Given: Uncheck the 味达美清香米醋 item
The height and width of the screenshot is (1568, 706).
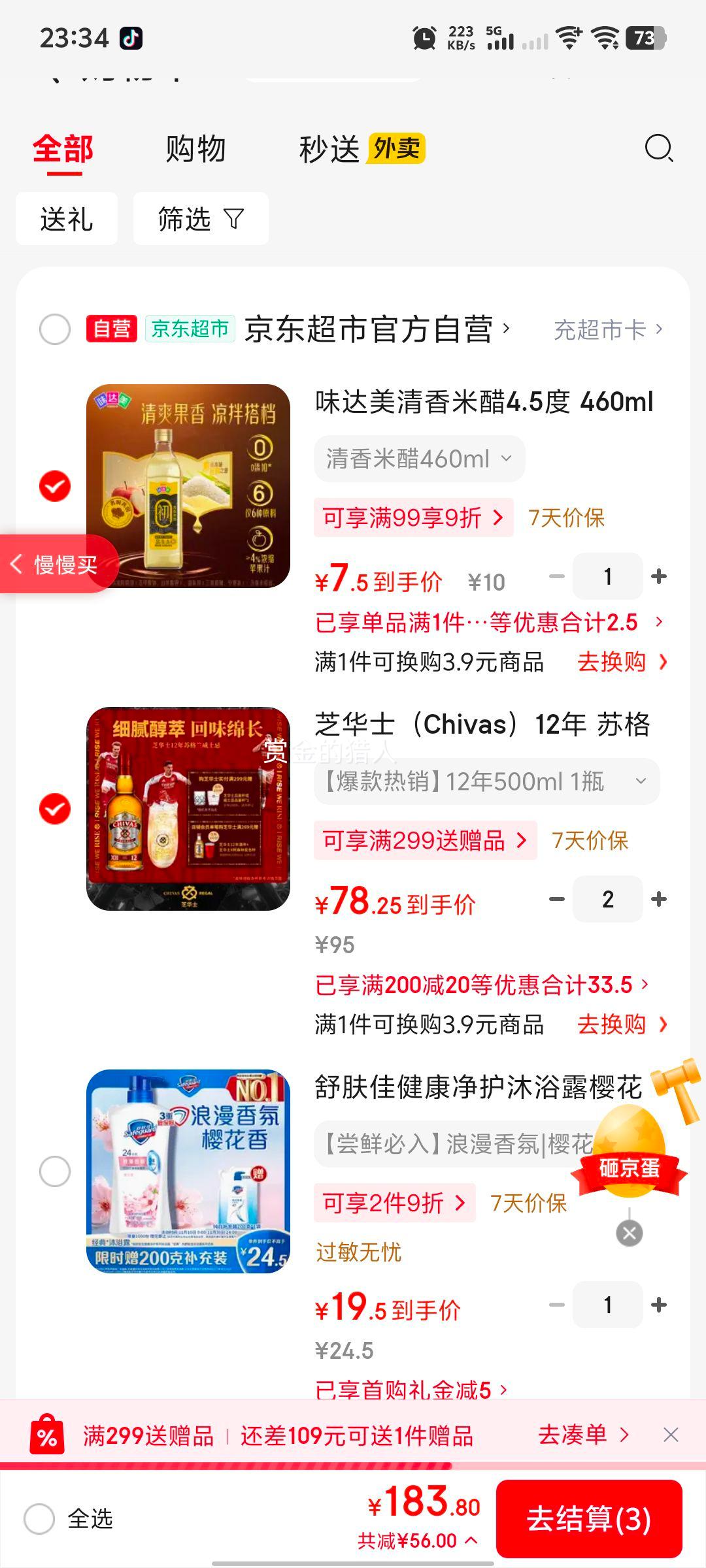Looking at the screenshot, I should (x=56, y=485).
